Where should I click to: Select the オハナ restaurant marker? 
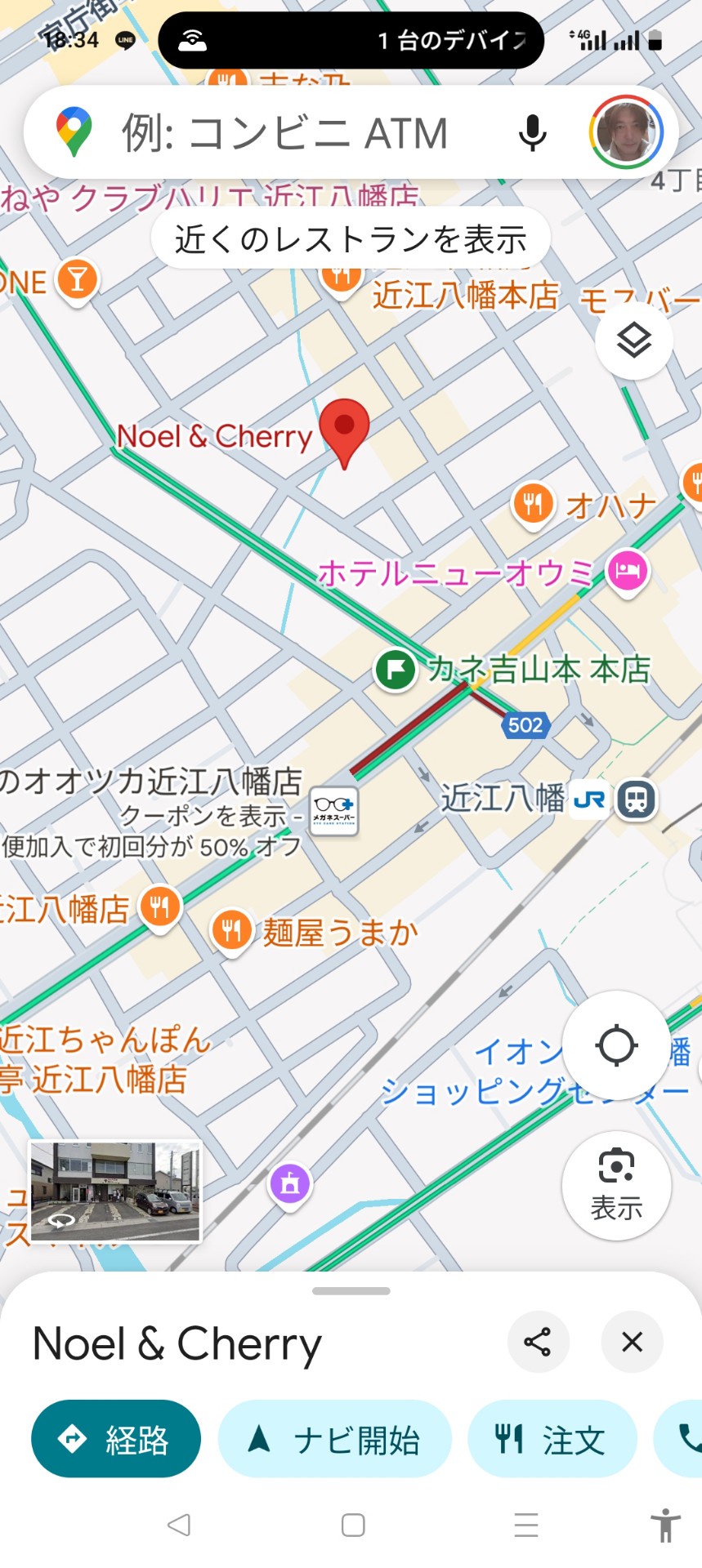(x=533, y=504)
